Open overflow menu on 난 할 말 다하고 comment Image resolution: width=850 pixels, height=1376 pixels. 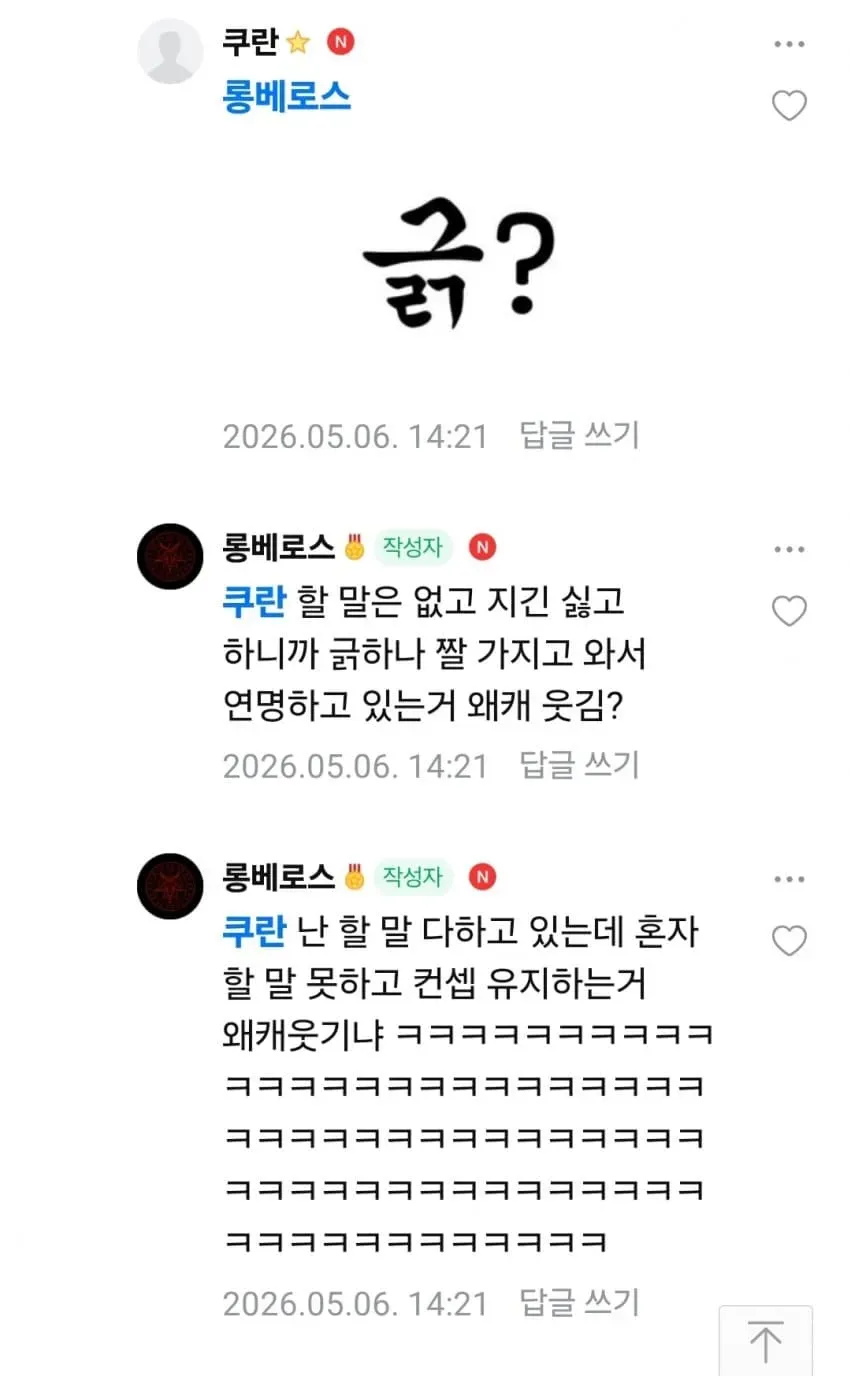(x=789, y=879)
